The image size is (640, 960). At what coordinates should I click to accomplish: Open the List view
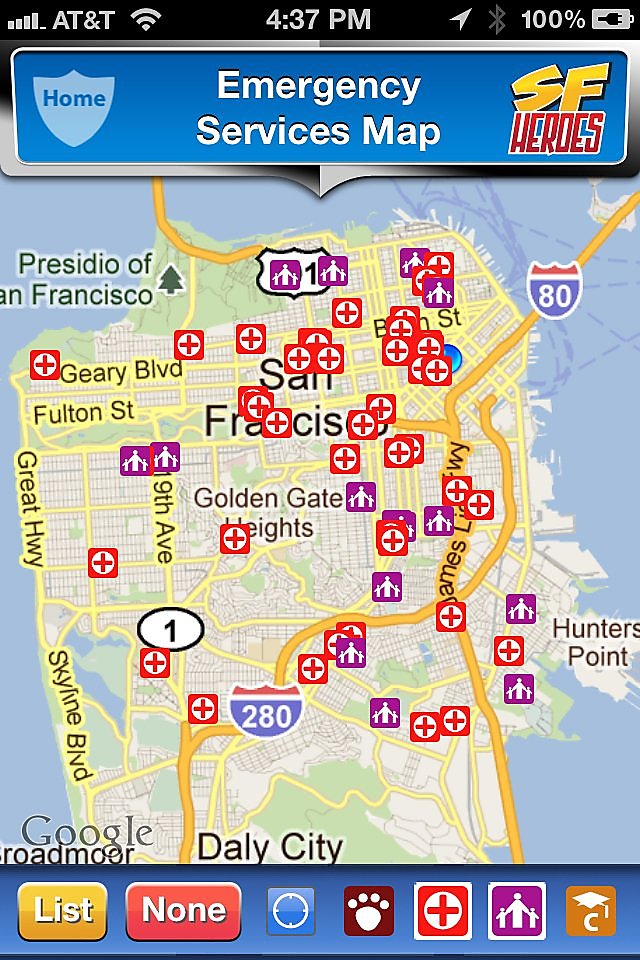pos(62,911)
